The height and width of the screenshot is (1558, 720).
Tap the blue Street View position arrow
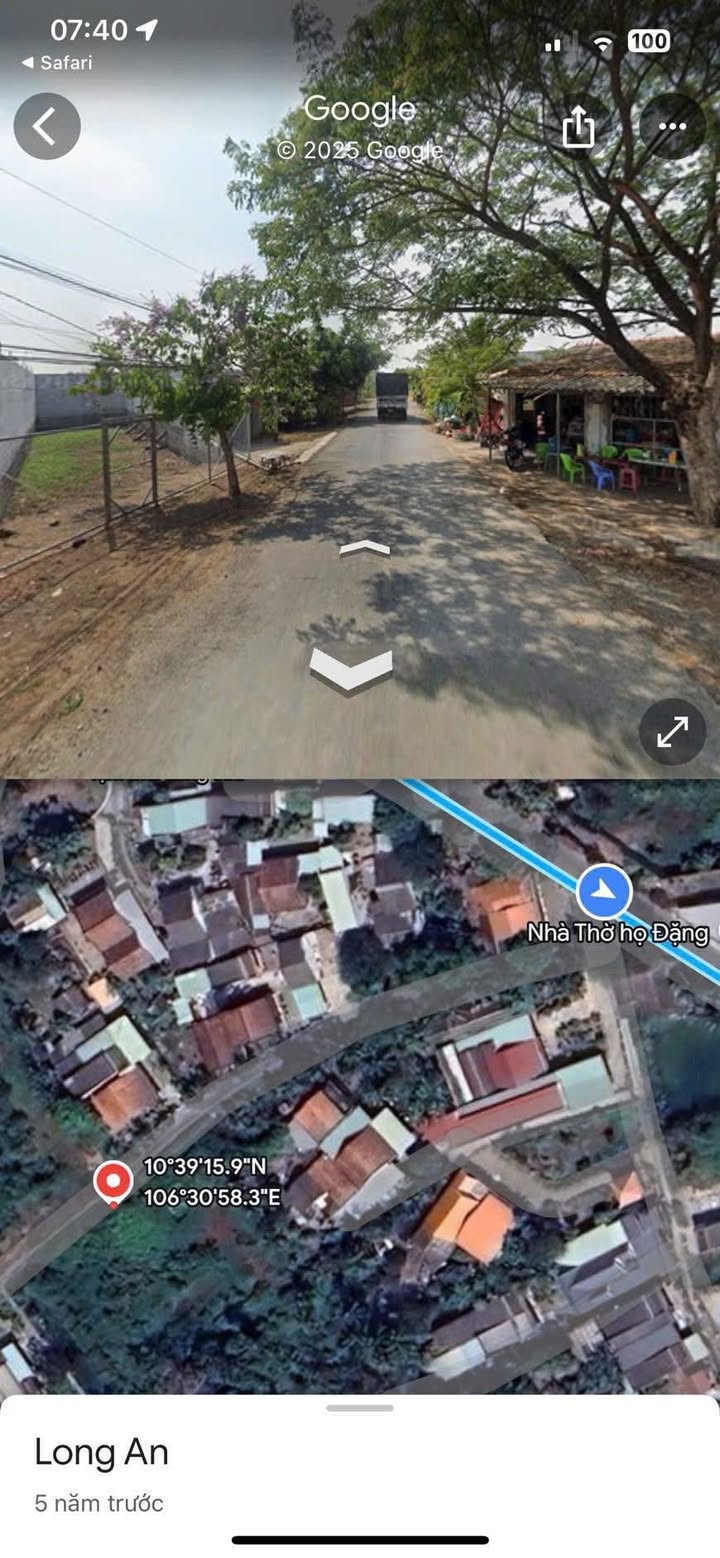tap(604, 892)
